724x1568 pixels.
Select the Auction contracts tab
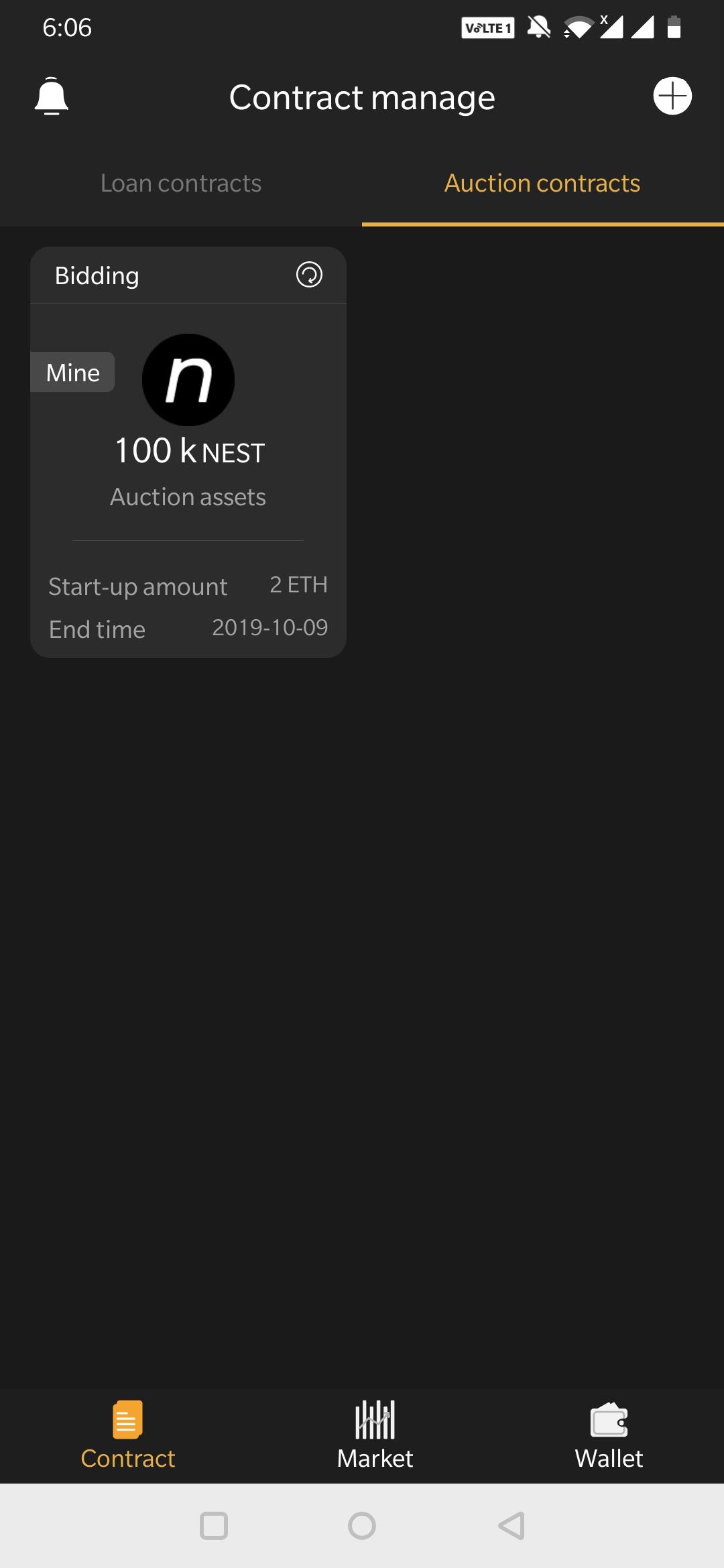pos(542,184)
